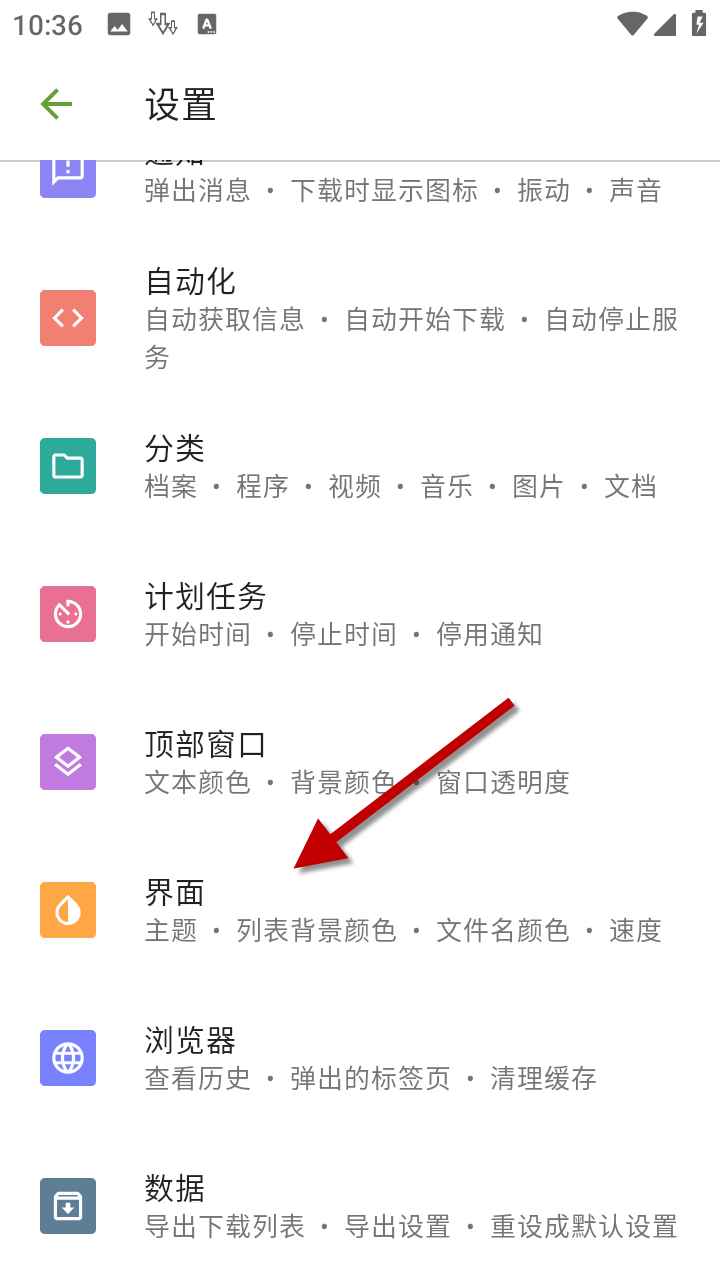Open 计划任务 settings
Image resolution: width=720 pixels, height=1280 pixels.
360,614
